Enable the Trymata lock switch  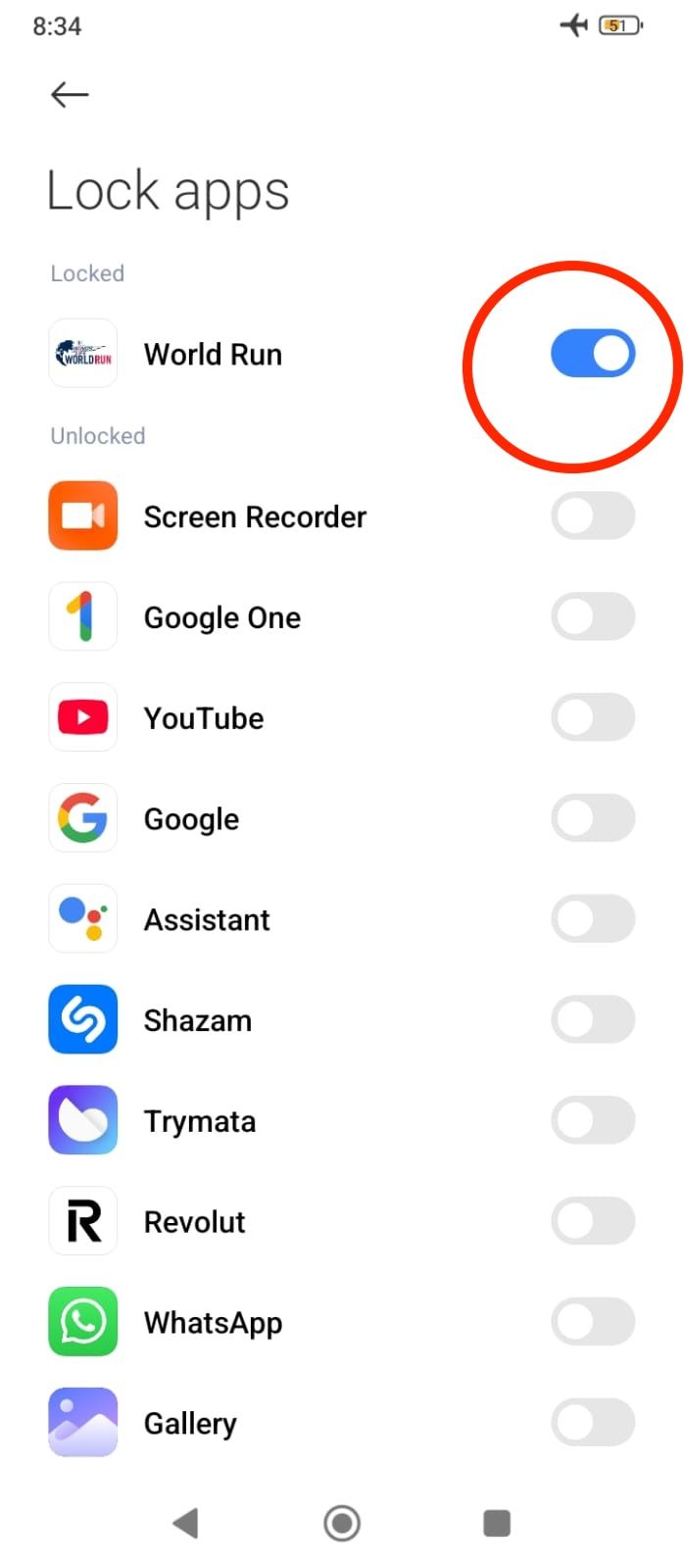593,1121
